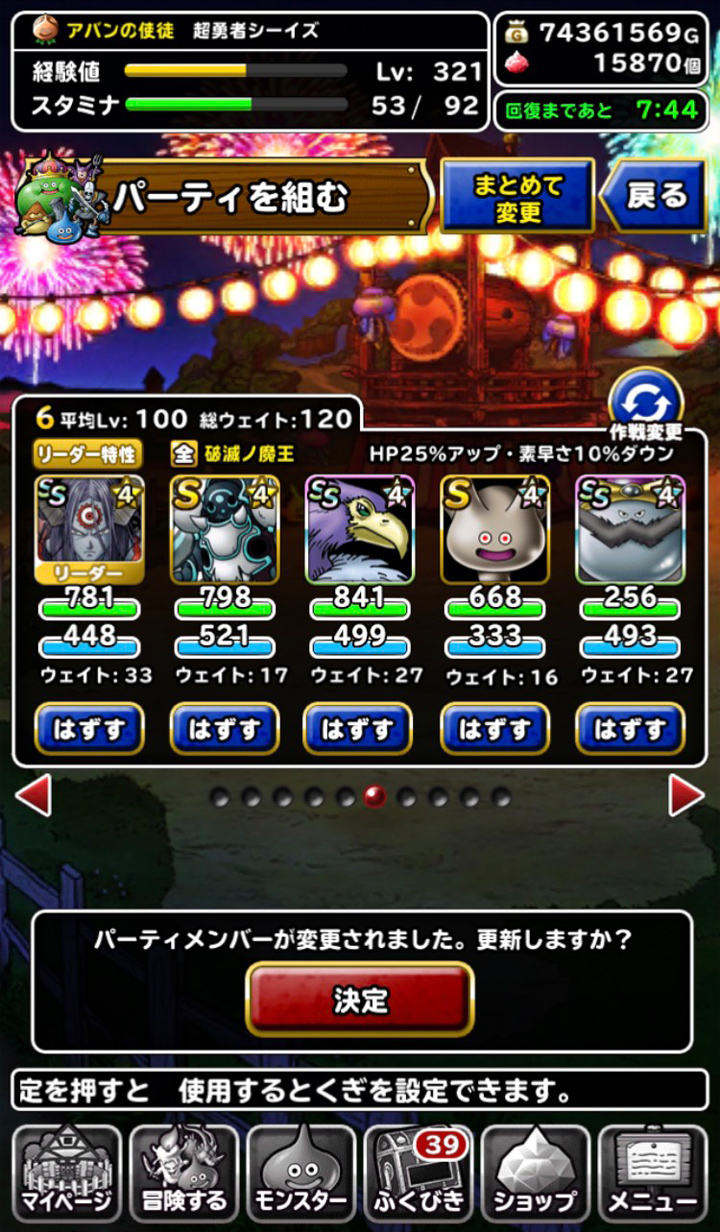Open ふくびき with the 39 badge
Screen dimensions: 720x1232
(420, 1172)
